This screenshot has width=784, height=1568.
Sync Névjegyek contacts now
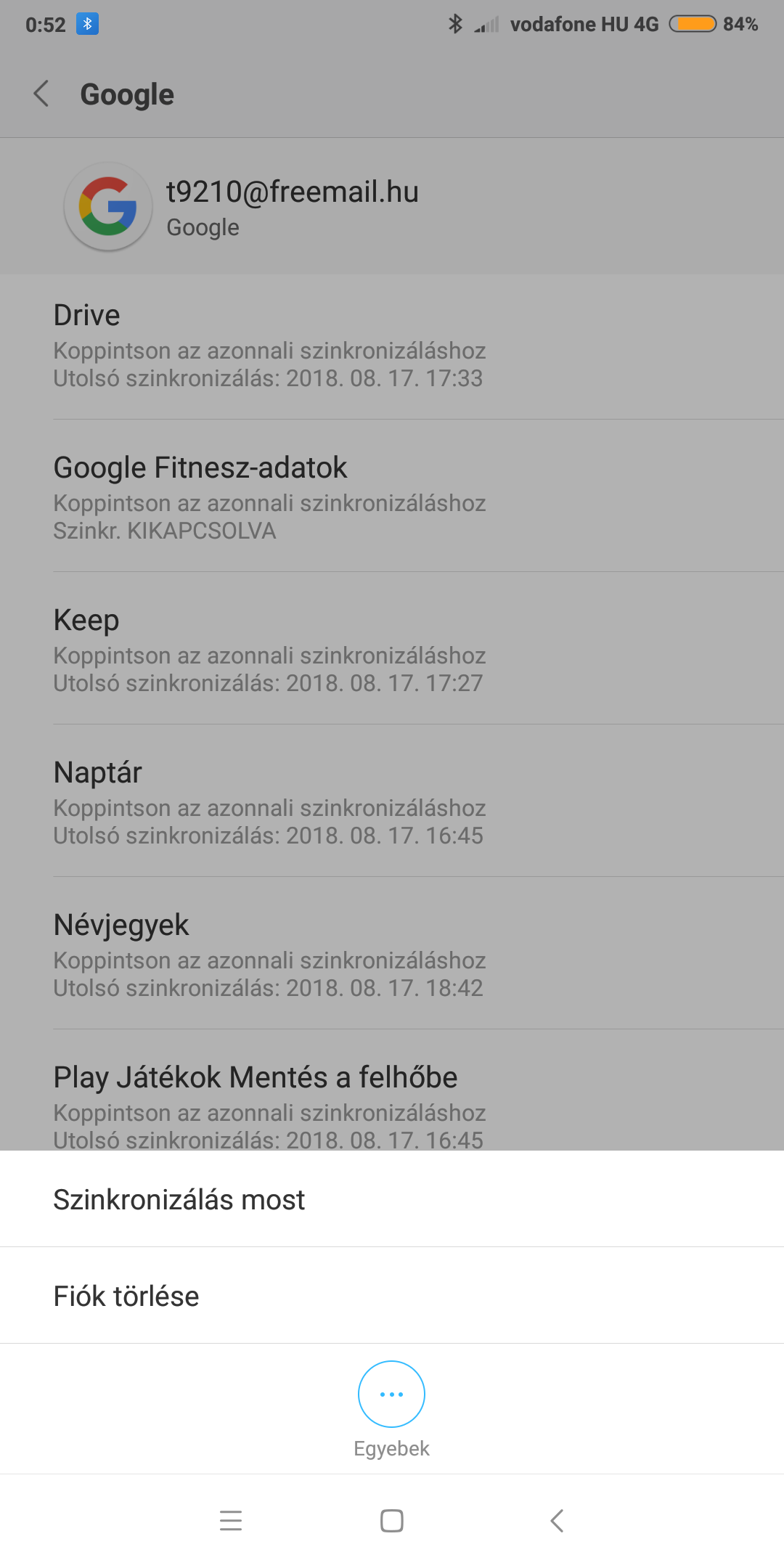(392, 955)
